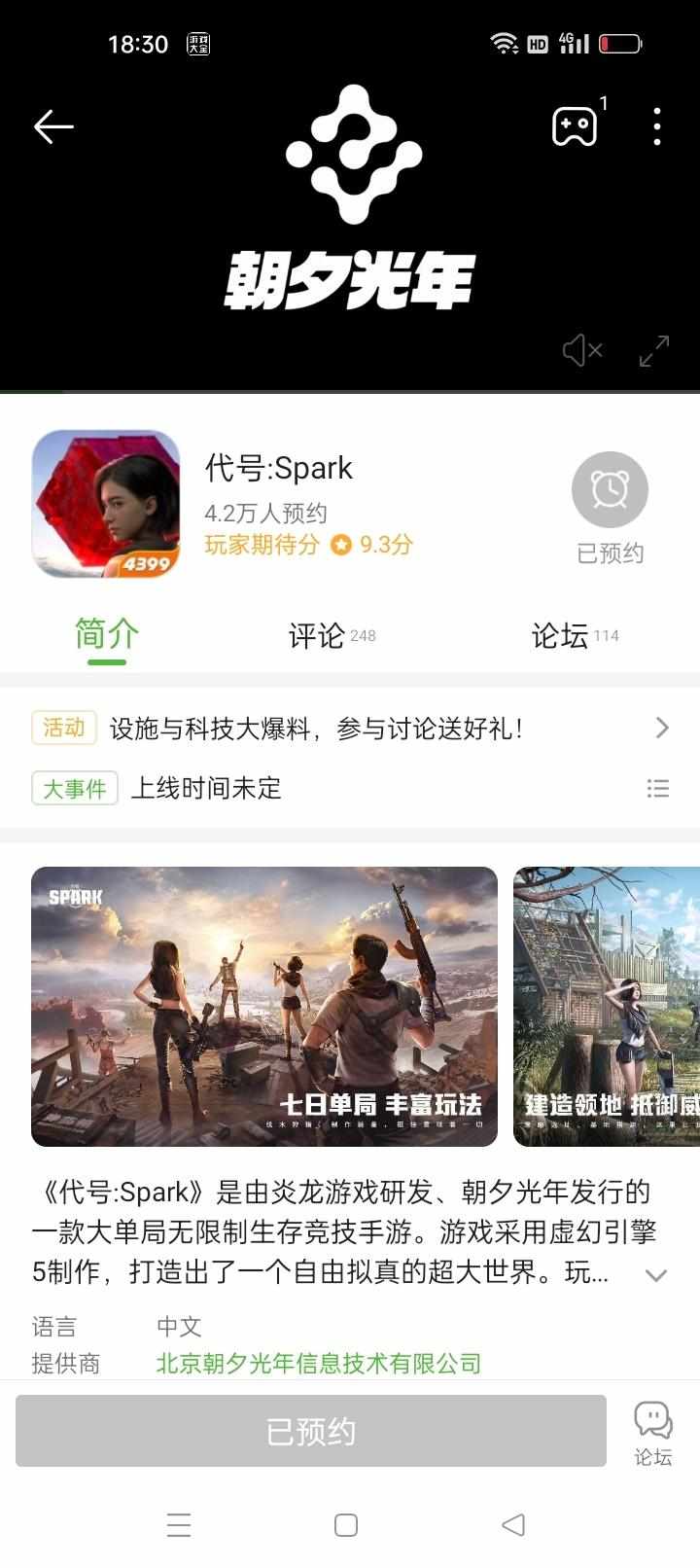The image size is (700, 1568).
Task: Tap the system home button
Action: click(346, 1524)
